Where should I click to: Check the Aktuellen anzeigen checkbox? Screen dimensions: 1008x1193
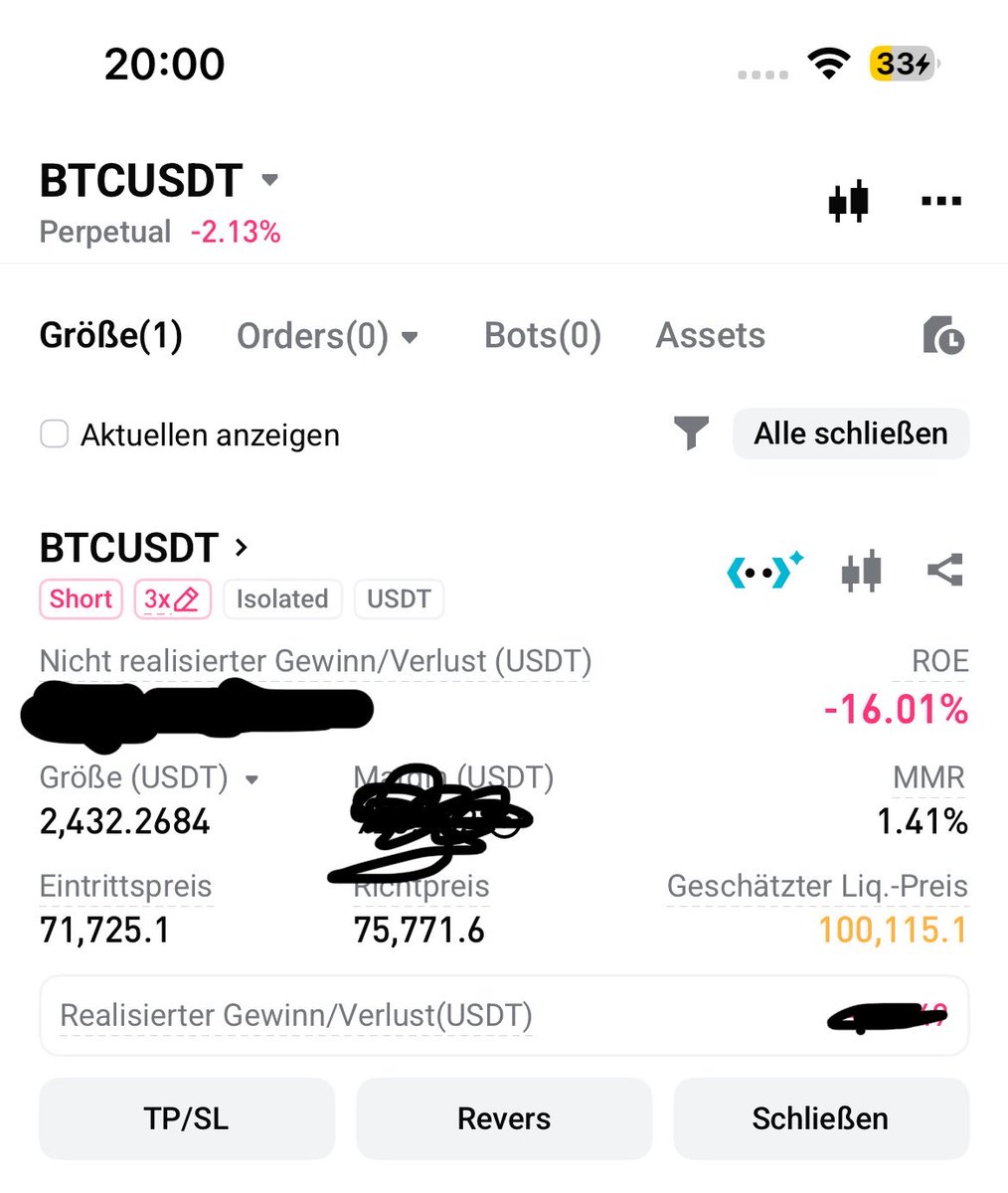(x=54, y=434)
